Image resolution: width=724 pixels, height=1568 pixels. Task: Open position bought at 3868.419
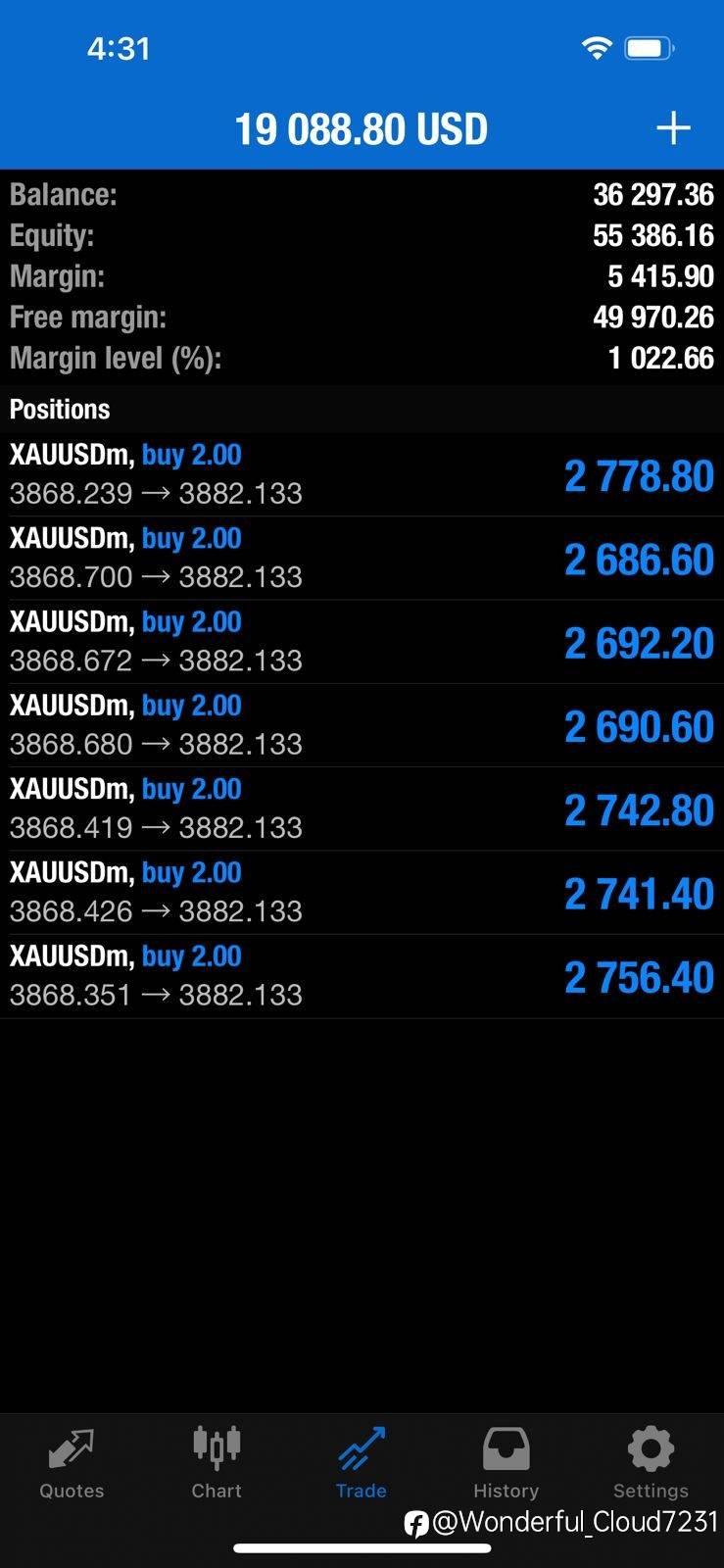[362, 808]
